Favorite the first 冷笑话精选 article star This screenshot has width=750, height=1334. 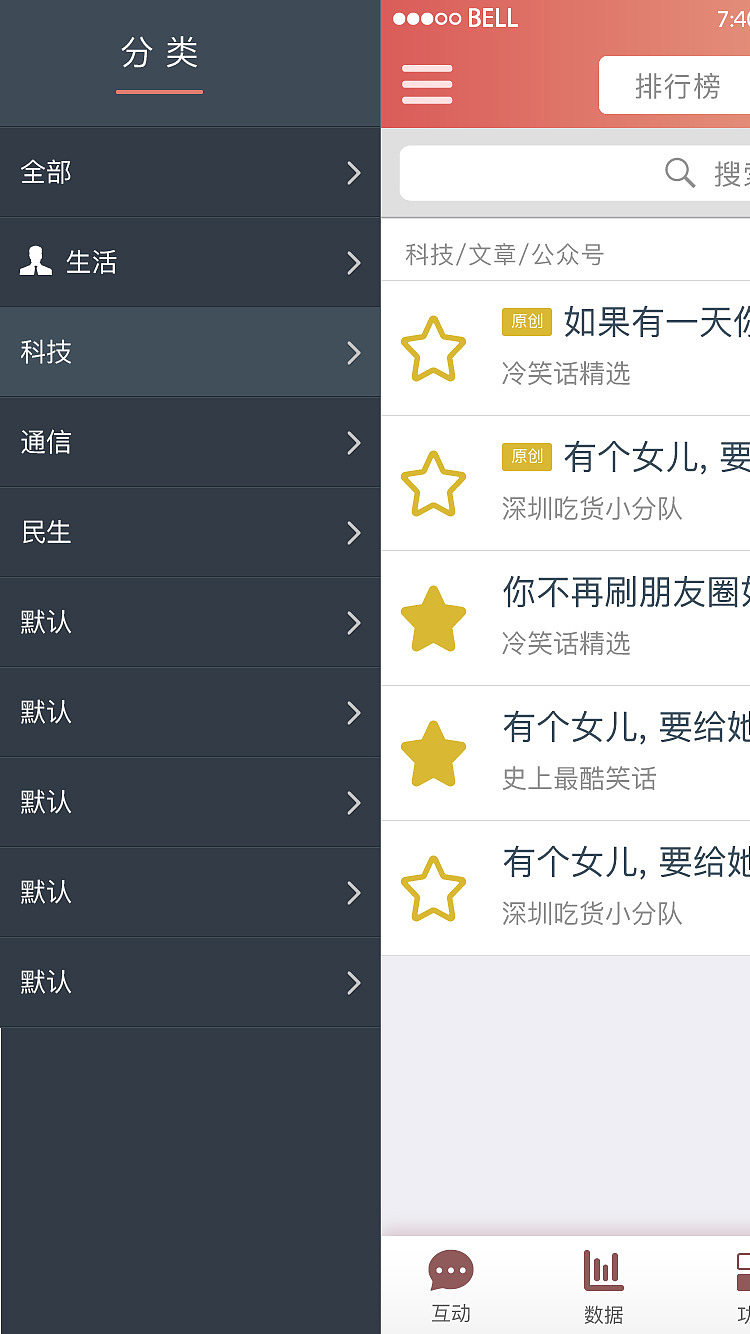click(433, 348)
